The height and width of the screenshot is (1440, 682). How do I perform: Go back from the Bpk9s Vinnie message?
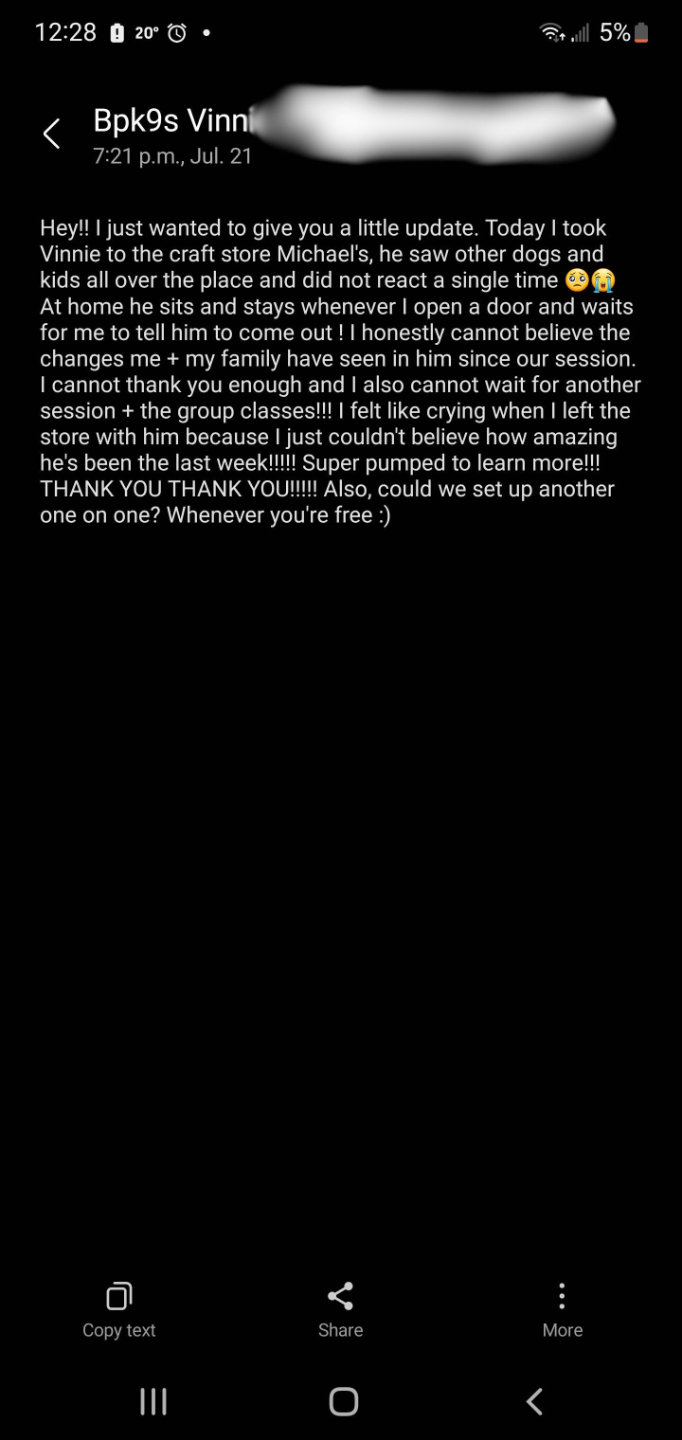tap(51, 134)
